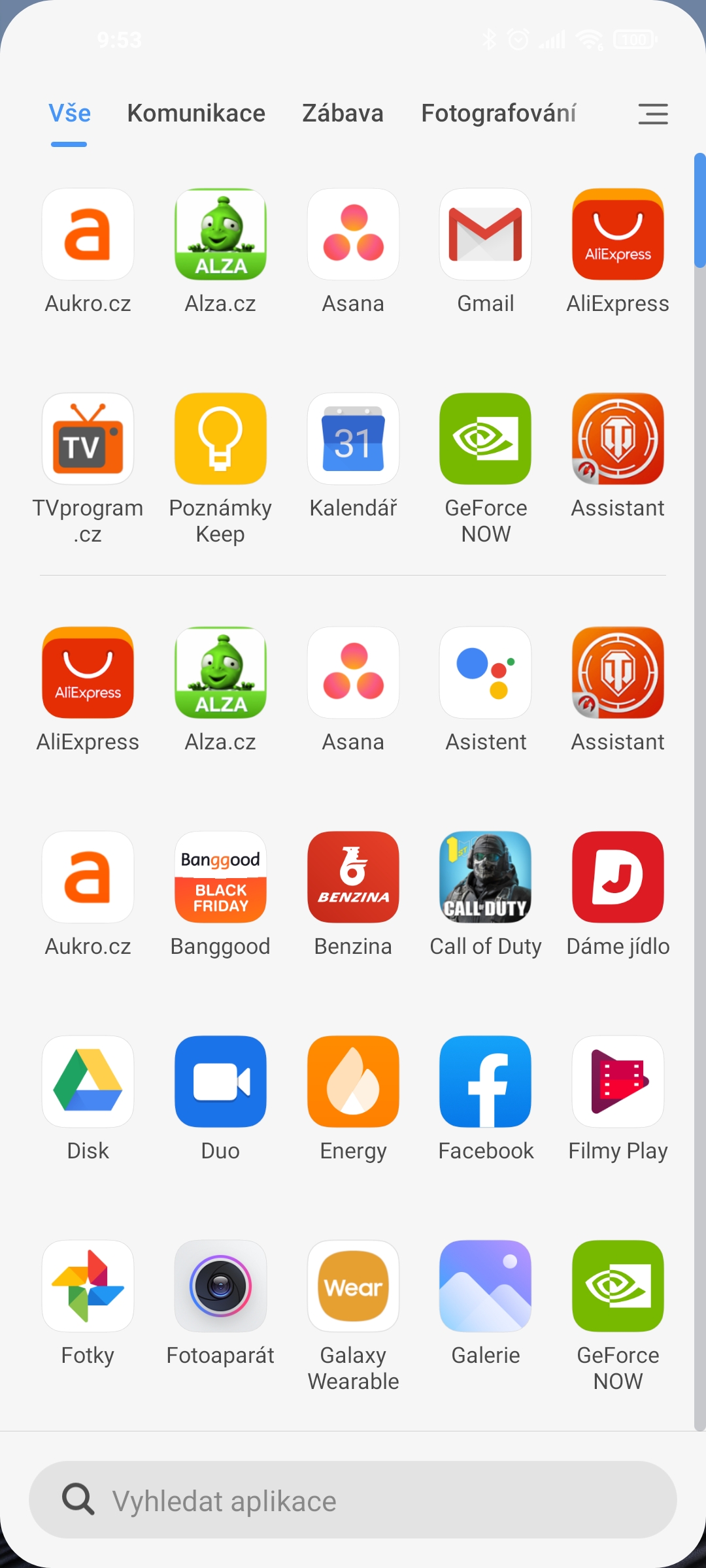This screenshot has width=706, height=1568.
Task: Tap the Vyhledat aplikace search field
Action: click(x=353, y=1500)
